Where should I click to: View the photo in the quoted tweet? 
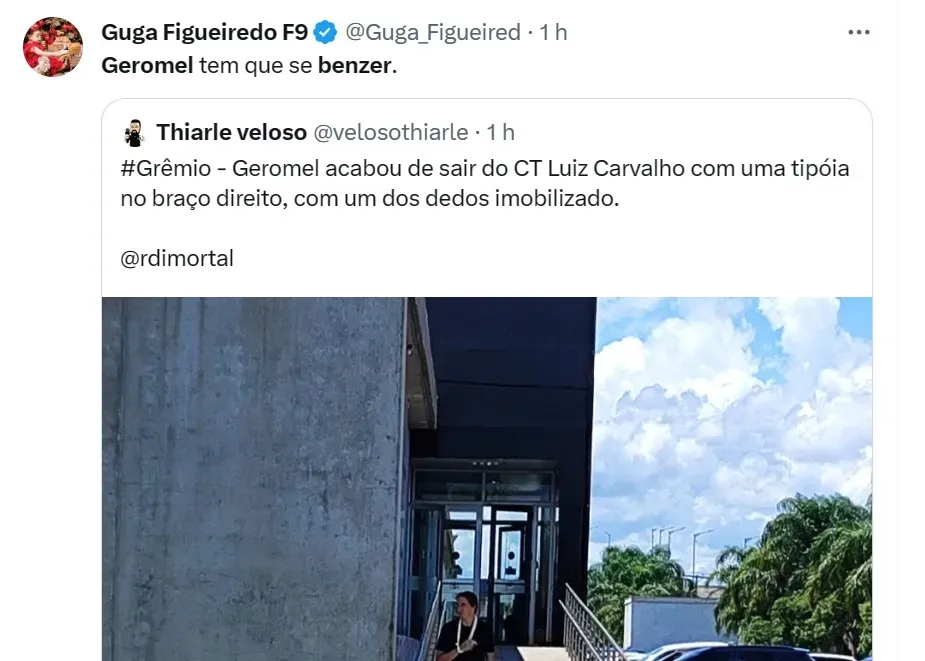(x=486, y=478)
